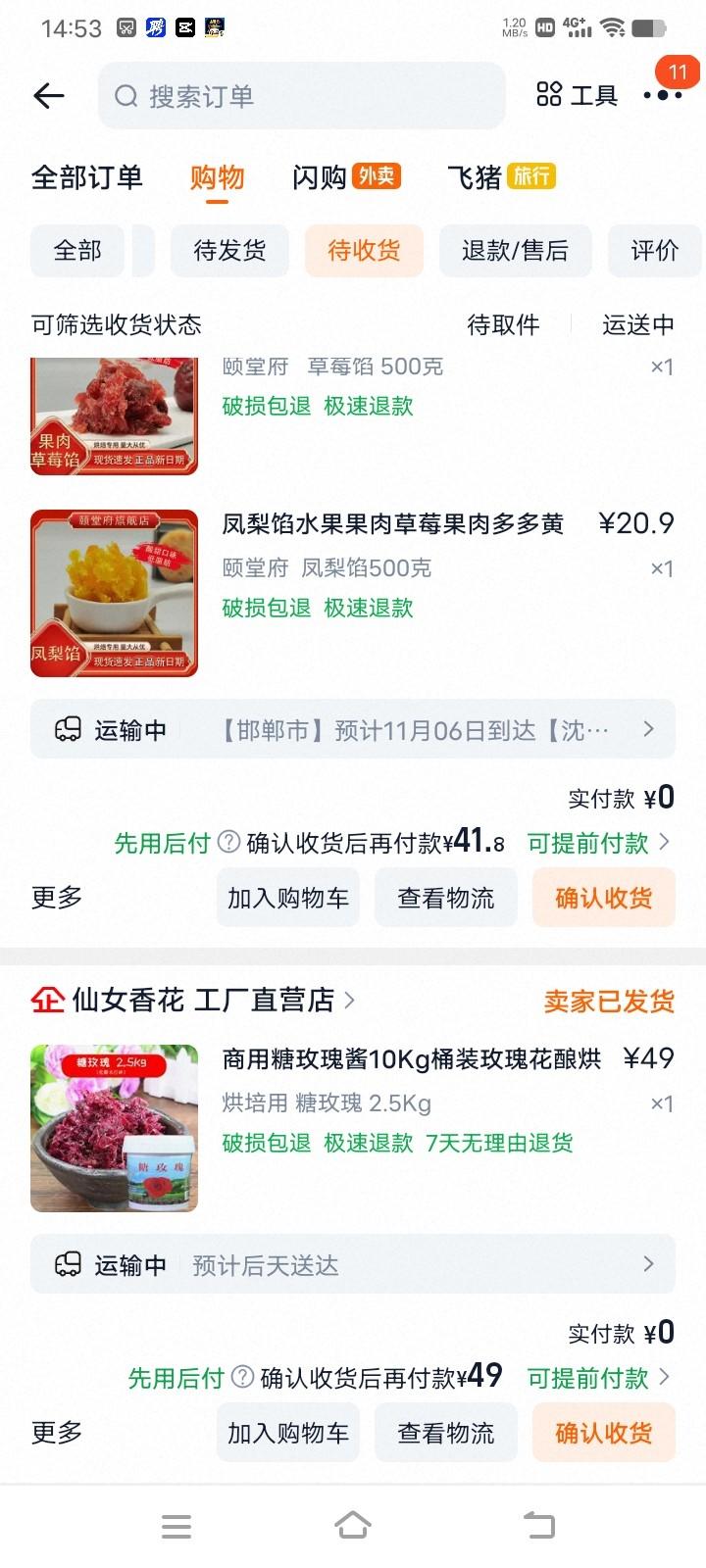Filter deliveries by 待取件
Image resolution: width=706 pixels, height=1568 pixels.
pyautogui.click(x=503, y=324)
